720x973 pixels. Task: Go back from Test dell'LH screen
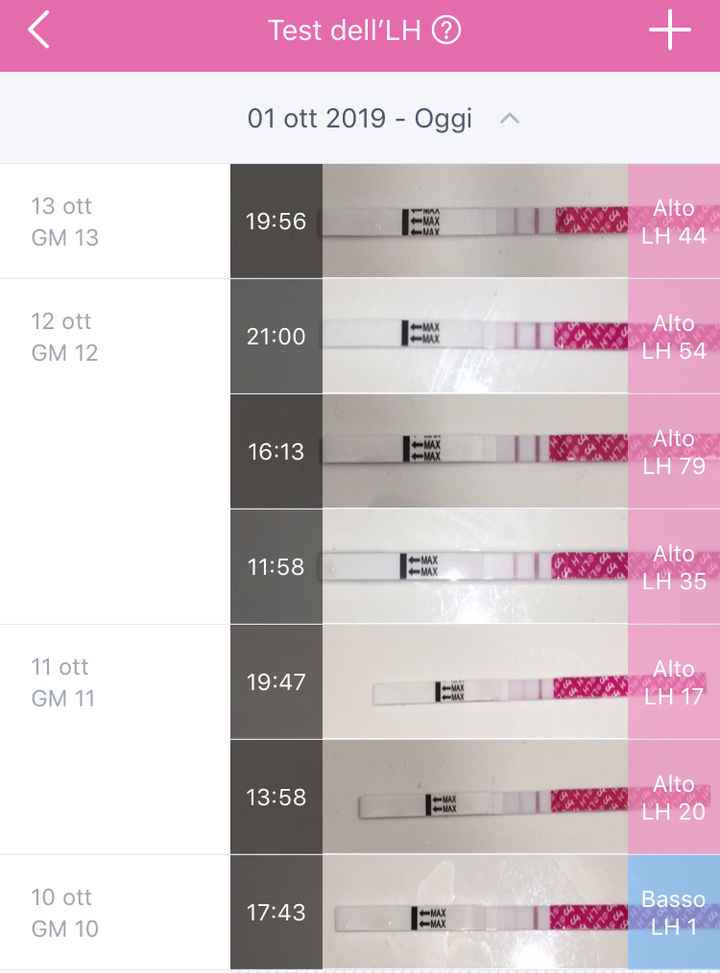tap(38, 31)
